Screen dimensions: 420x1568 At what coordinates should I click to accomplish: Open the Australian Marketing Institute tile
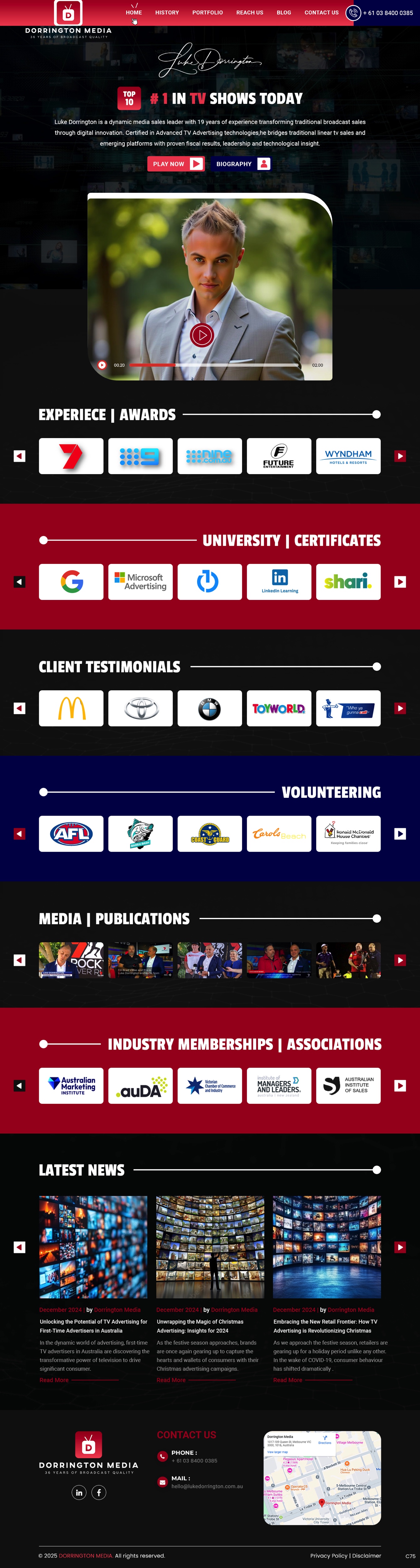71,1086
